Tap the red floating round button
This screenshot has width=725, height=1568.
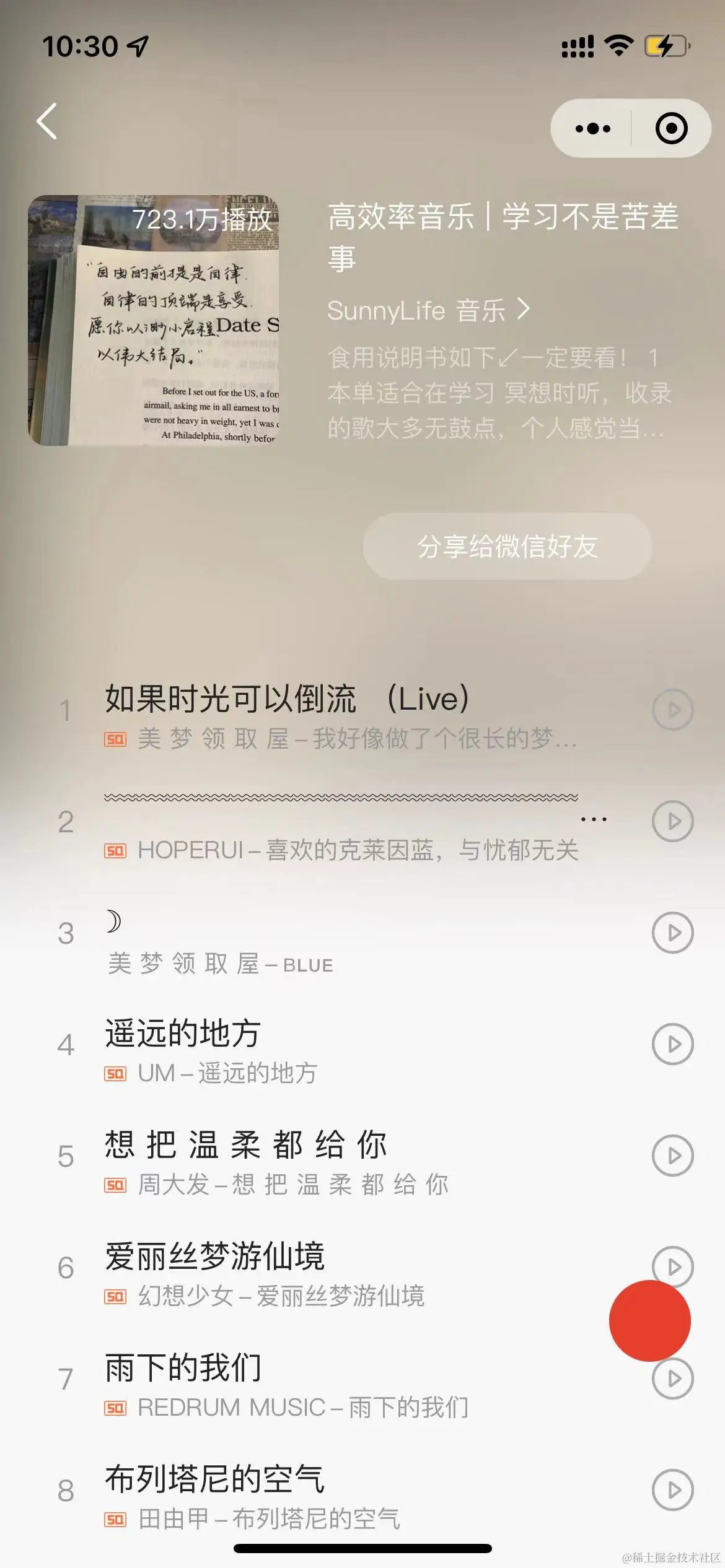click(649, 1320)
